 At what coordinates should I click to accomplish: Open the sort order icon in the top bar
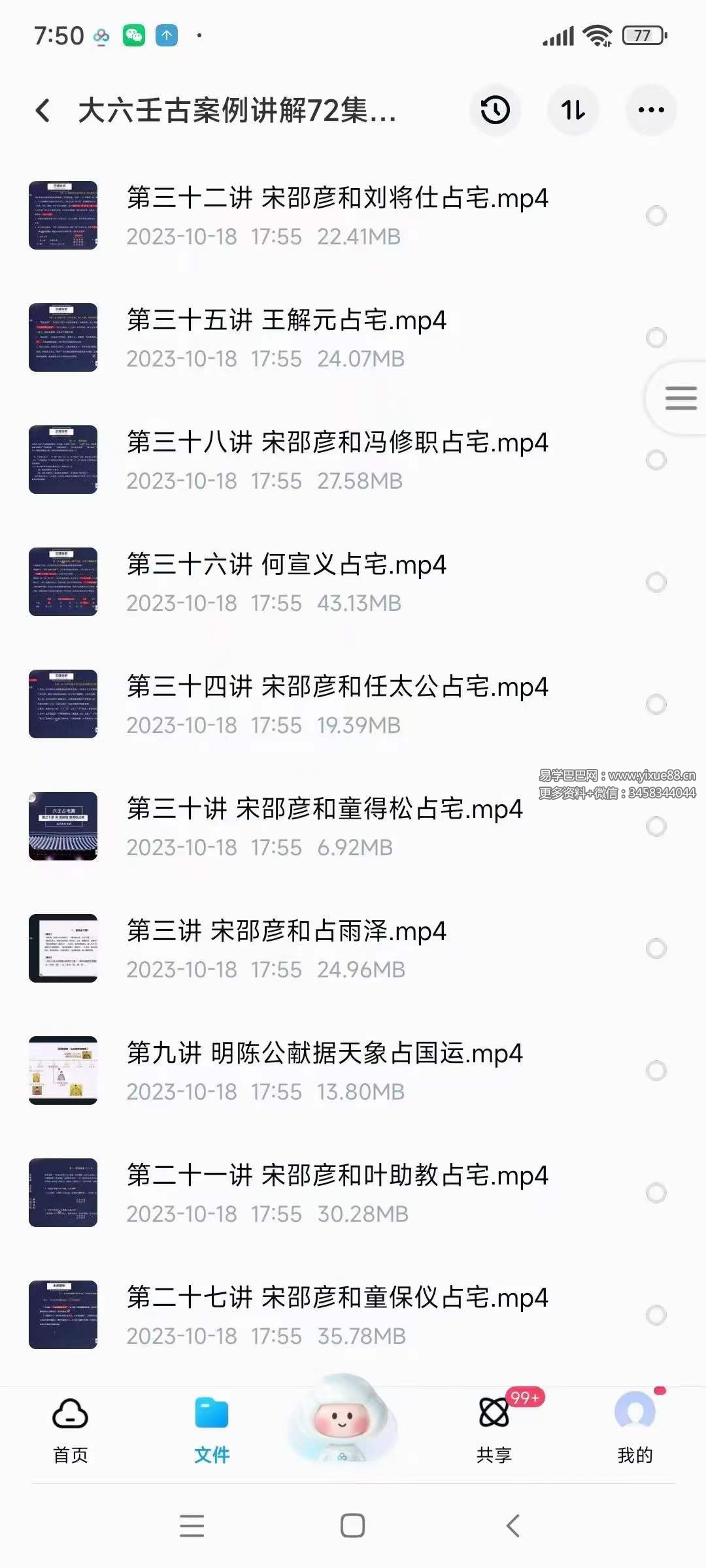point(573,110)
